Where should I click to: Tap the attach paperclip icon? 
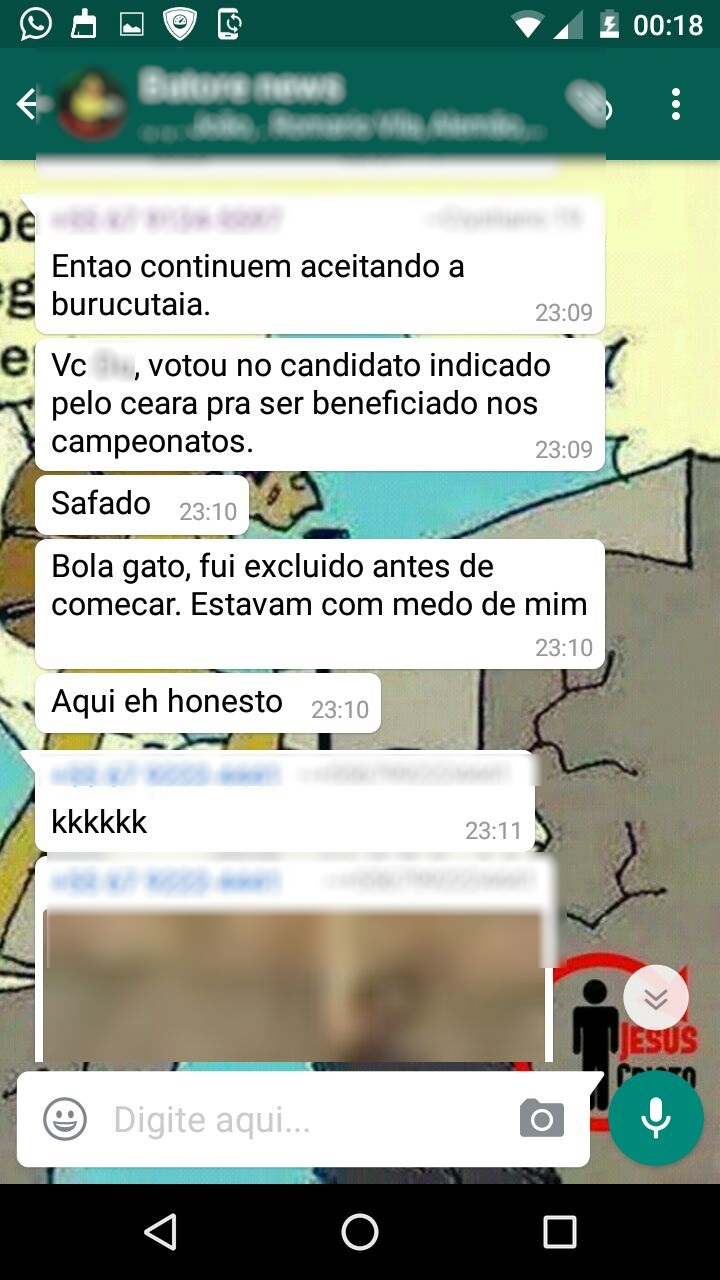(588, 104)
